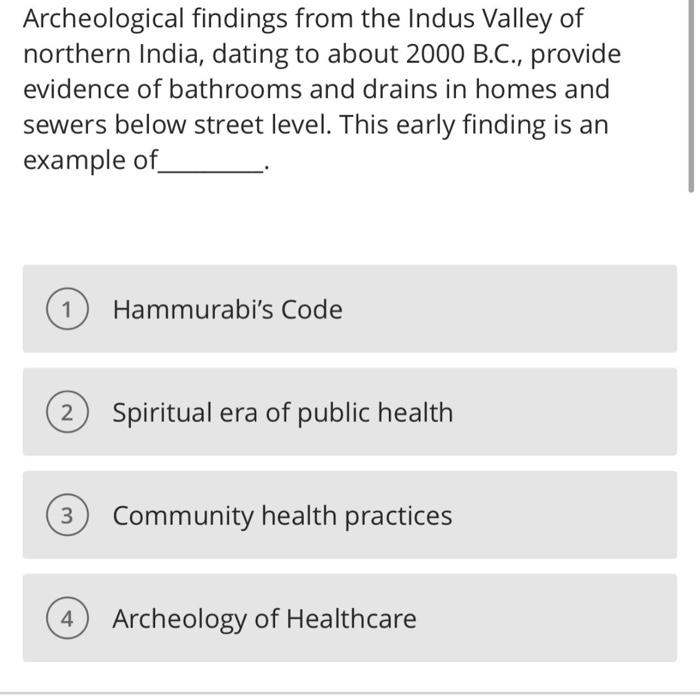The image size is (700, 695).
Task: Choose Spiritual era of public health
Action: (x=282, y=413)
